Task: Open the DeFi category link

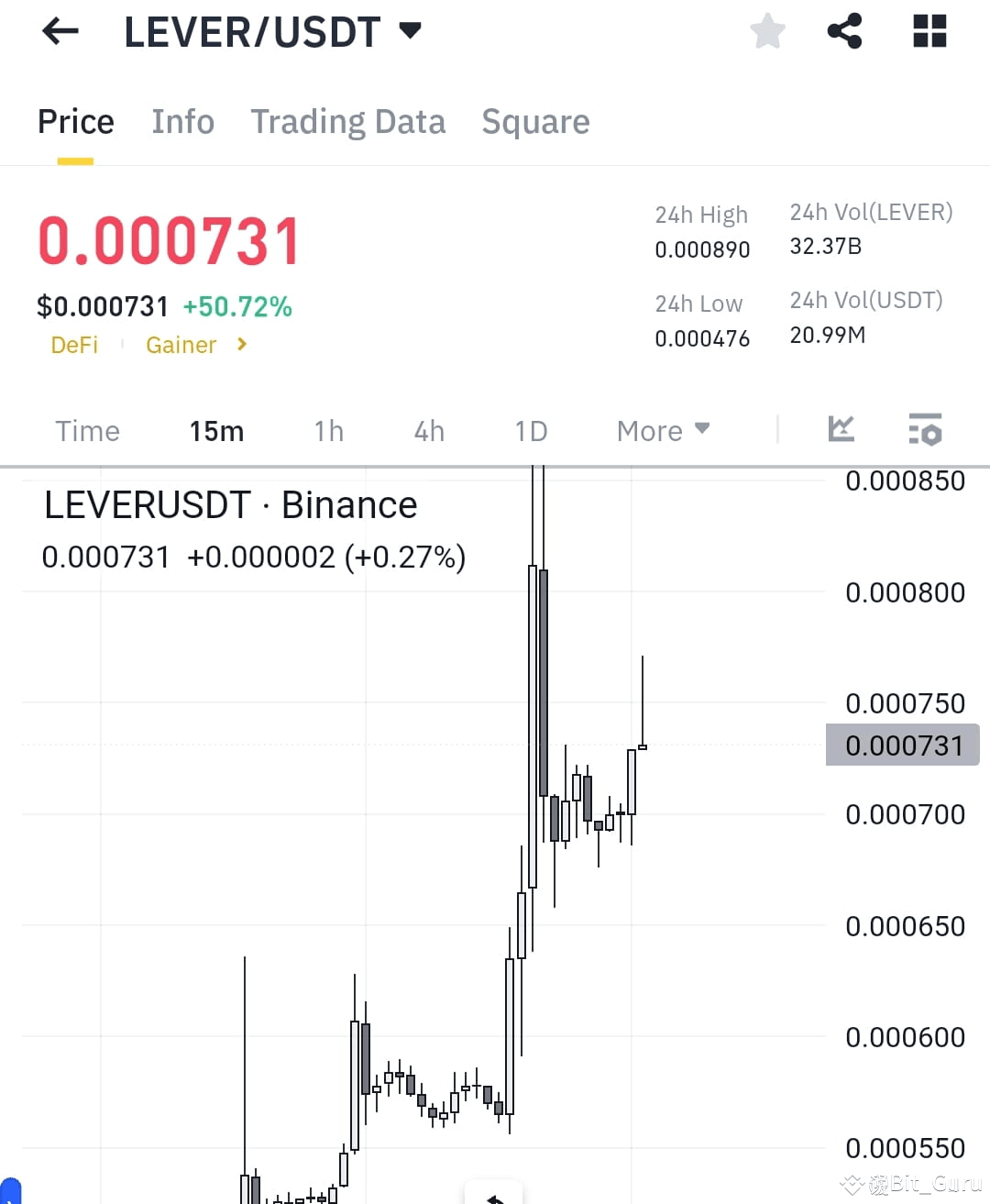Action: click(x=74, y=346)
